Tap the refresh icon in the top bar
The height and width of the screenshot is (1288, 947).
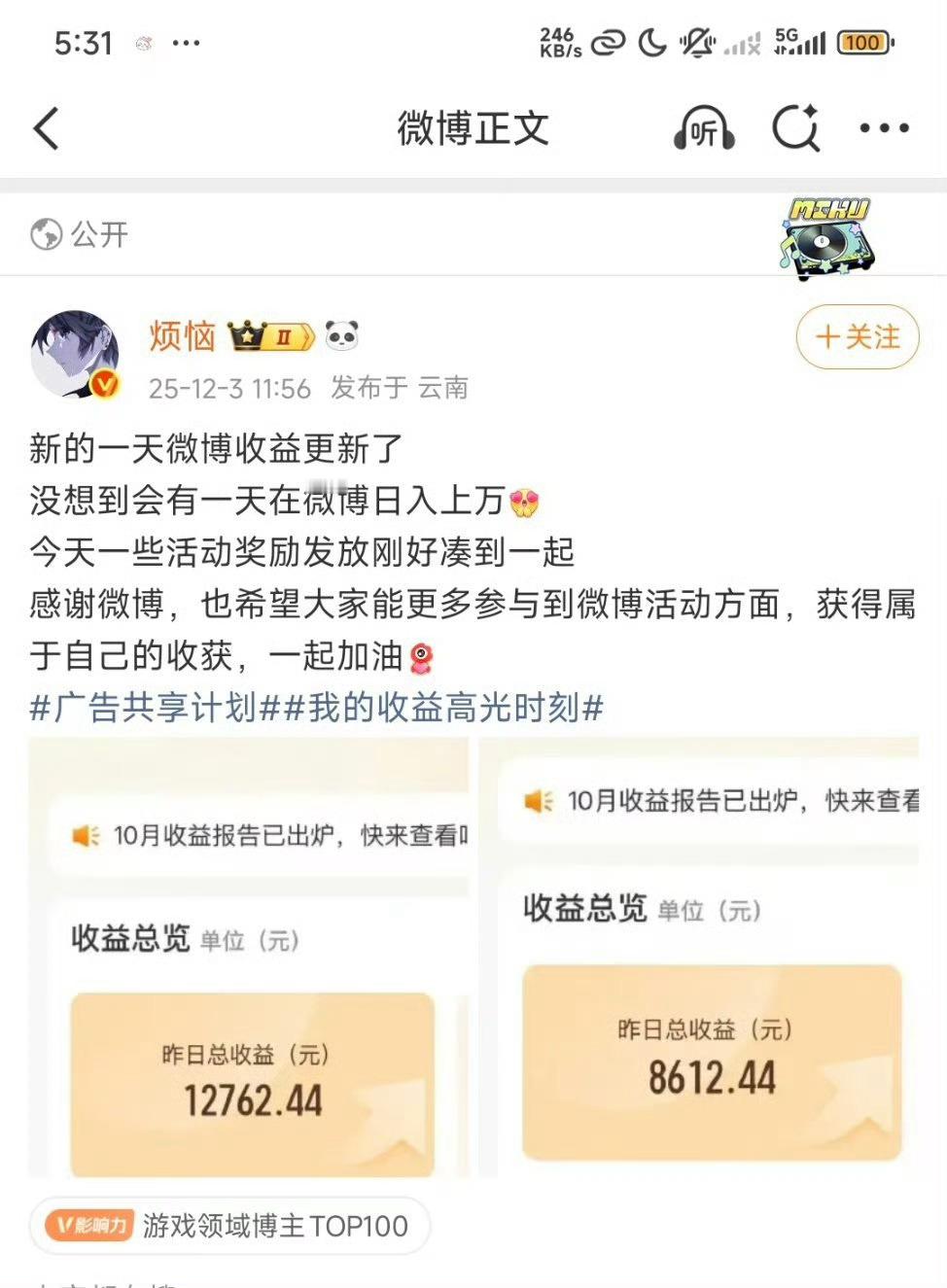coord(797,127)
